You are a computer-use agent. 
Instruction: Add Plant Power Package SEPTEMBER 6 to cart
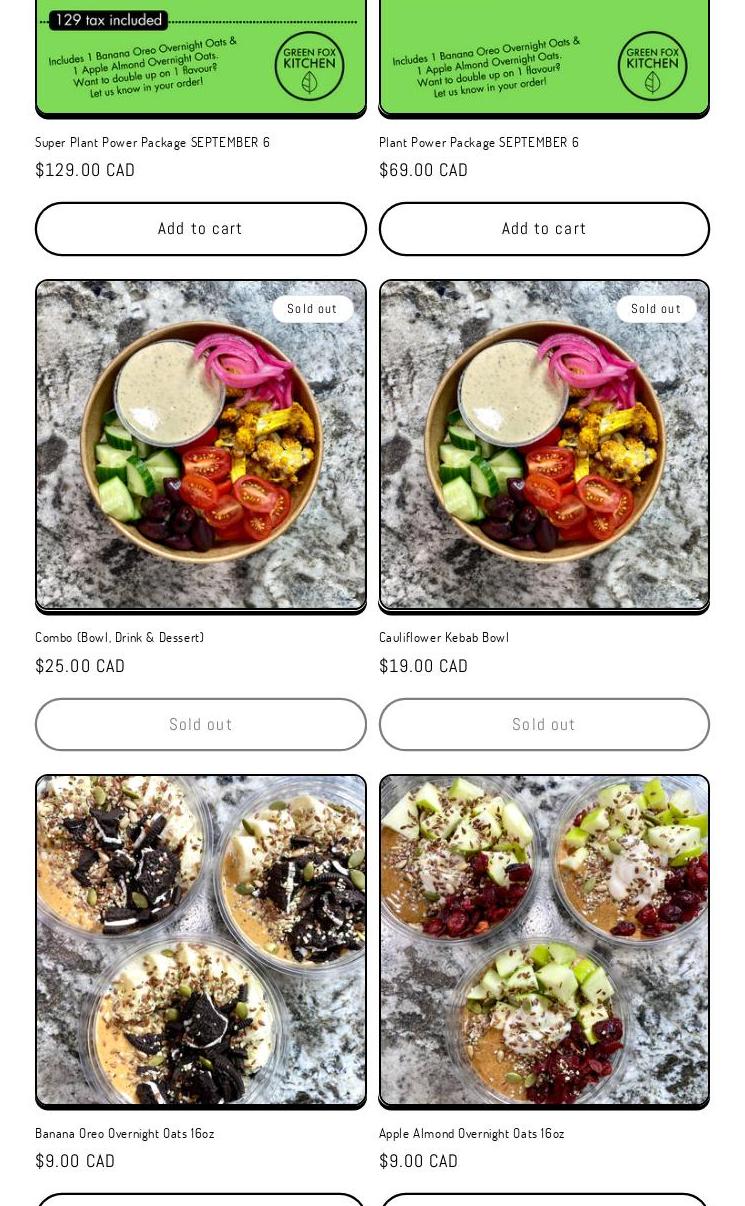[544, 229]
